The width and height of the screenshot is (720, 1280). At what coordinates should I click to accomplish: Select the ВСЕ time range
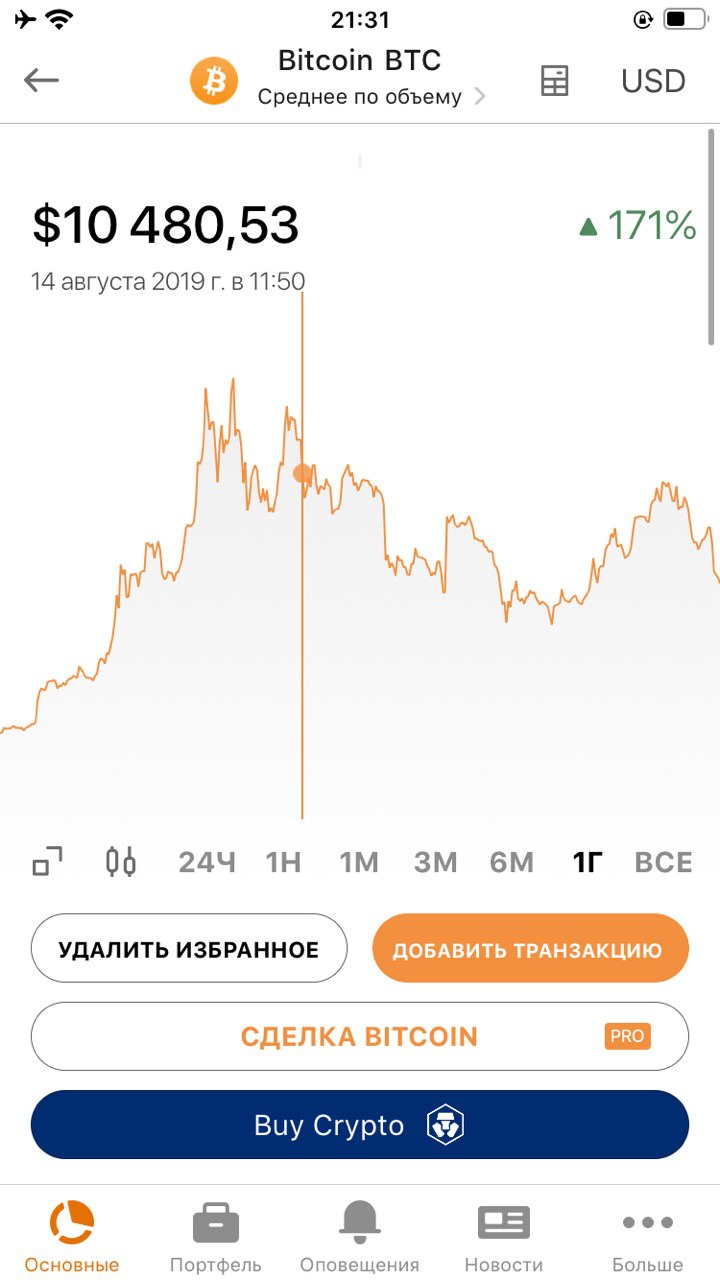click(x=663, y=862)
